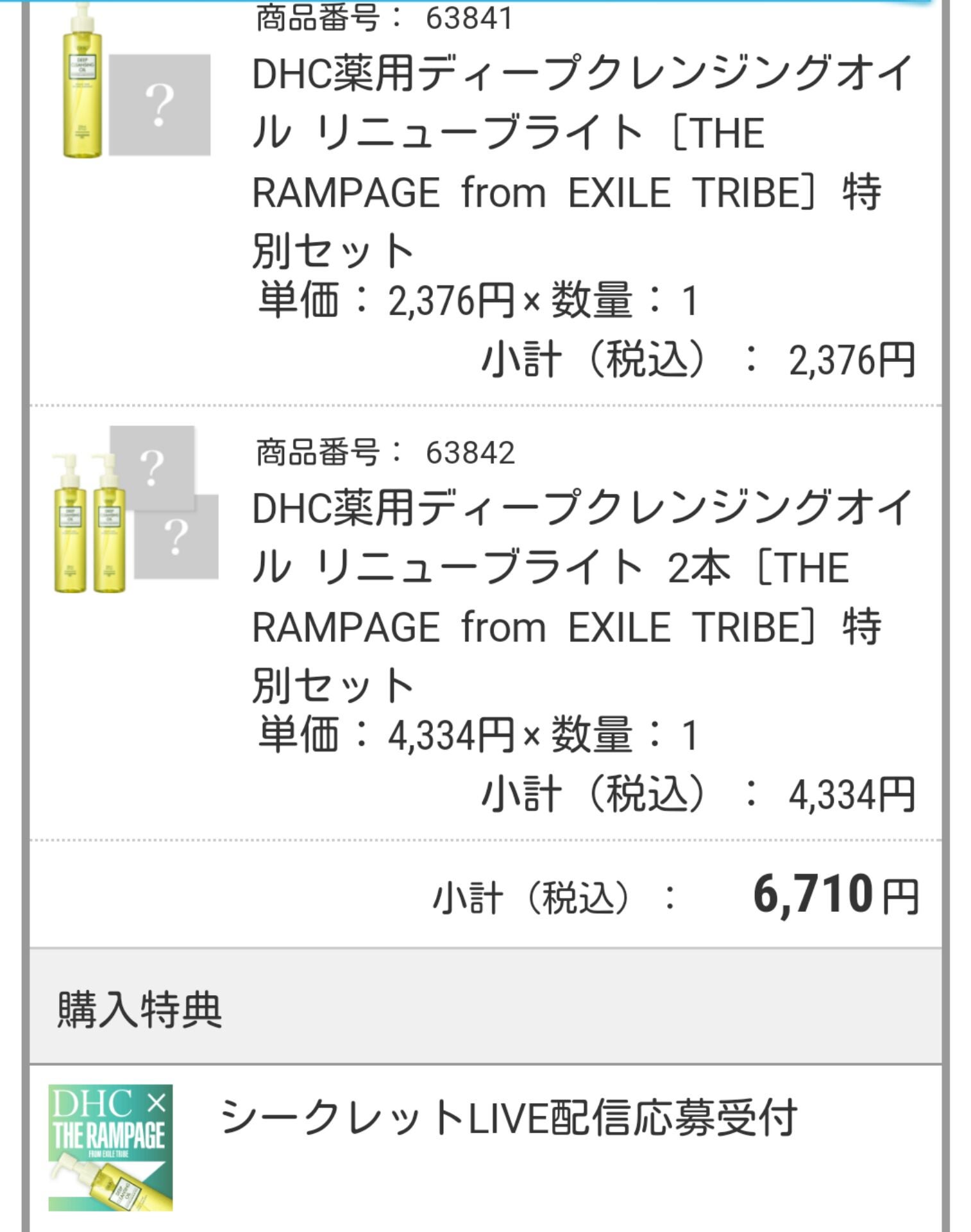Open product image for item 63841

click(x=135, y=83)
